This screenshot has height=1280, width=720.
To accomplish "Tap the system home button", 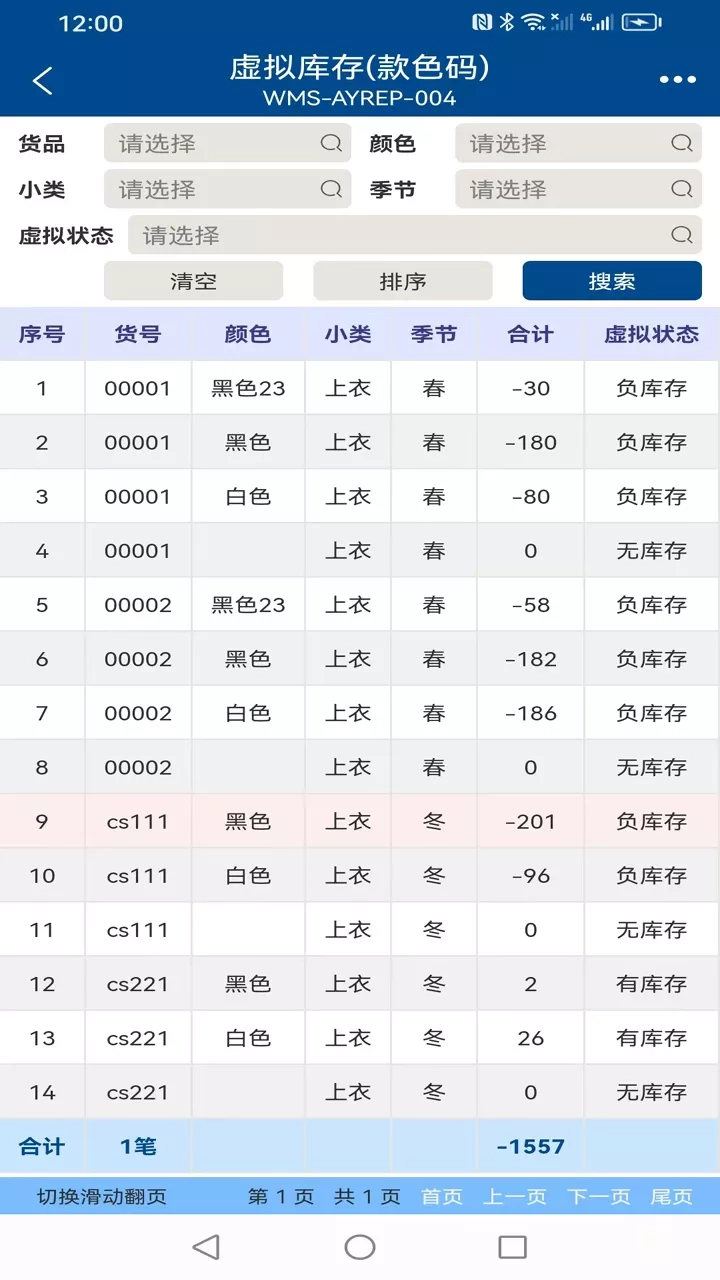I will (x=360, y=1247).
